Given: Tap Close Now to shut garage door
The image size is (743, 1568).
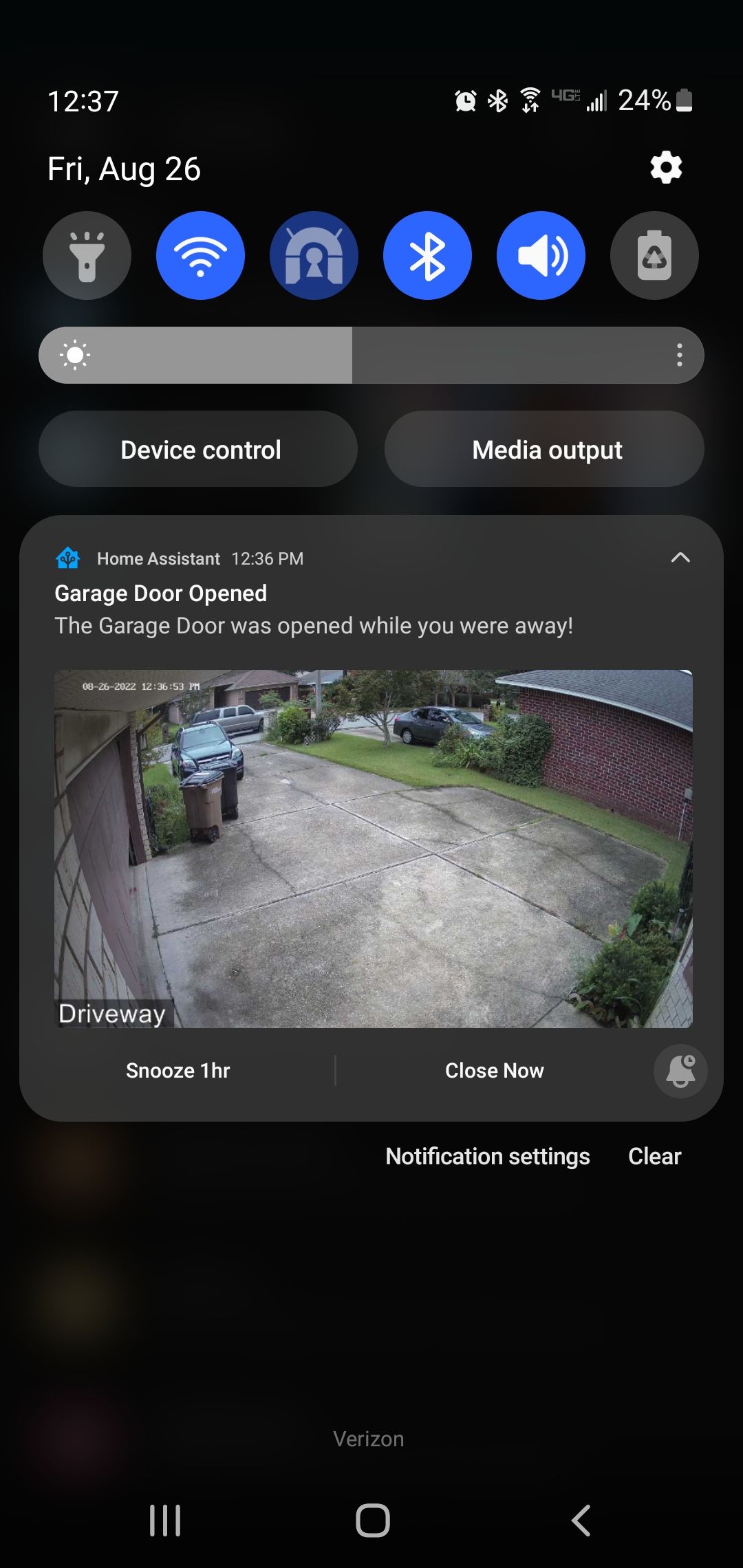Looking at the screenshot, I should [494, 1070].
